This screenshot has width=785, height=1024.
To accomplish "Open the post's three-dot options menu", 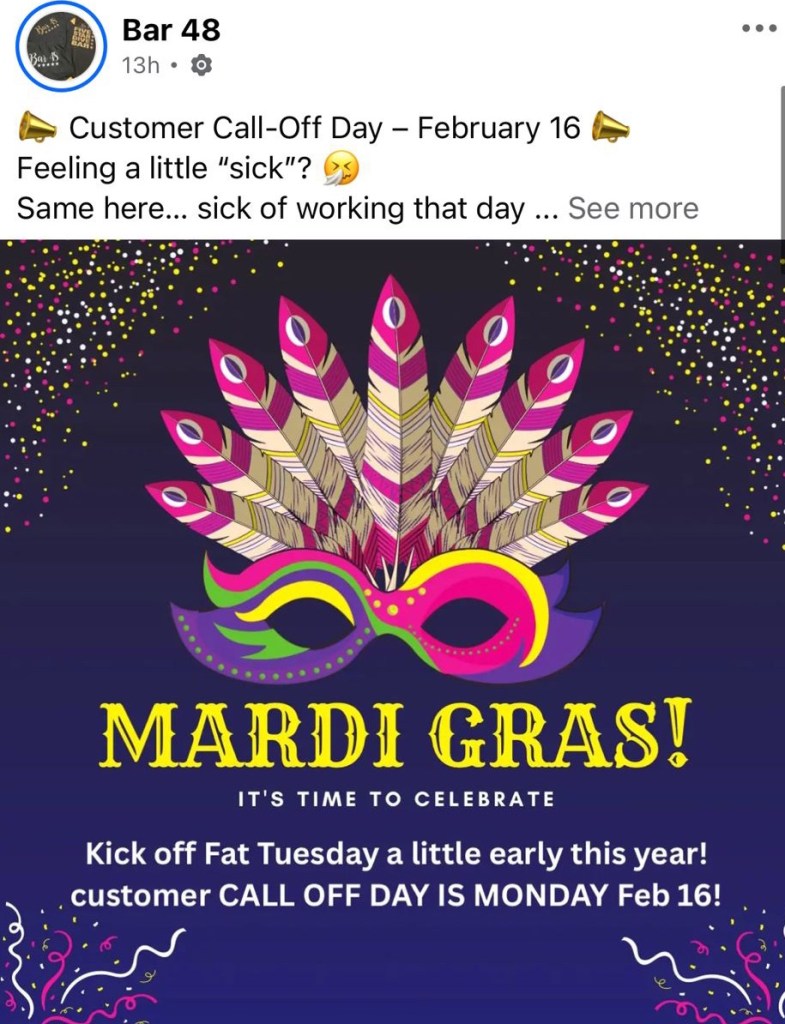I will [758, 28].
